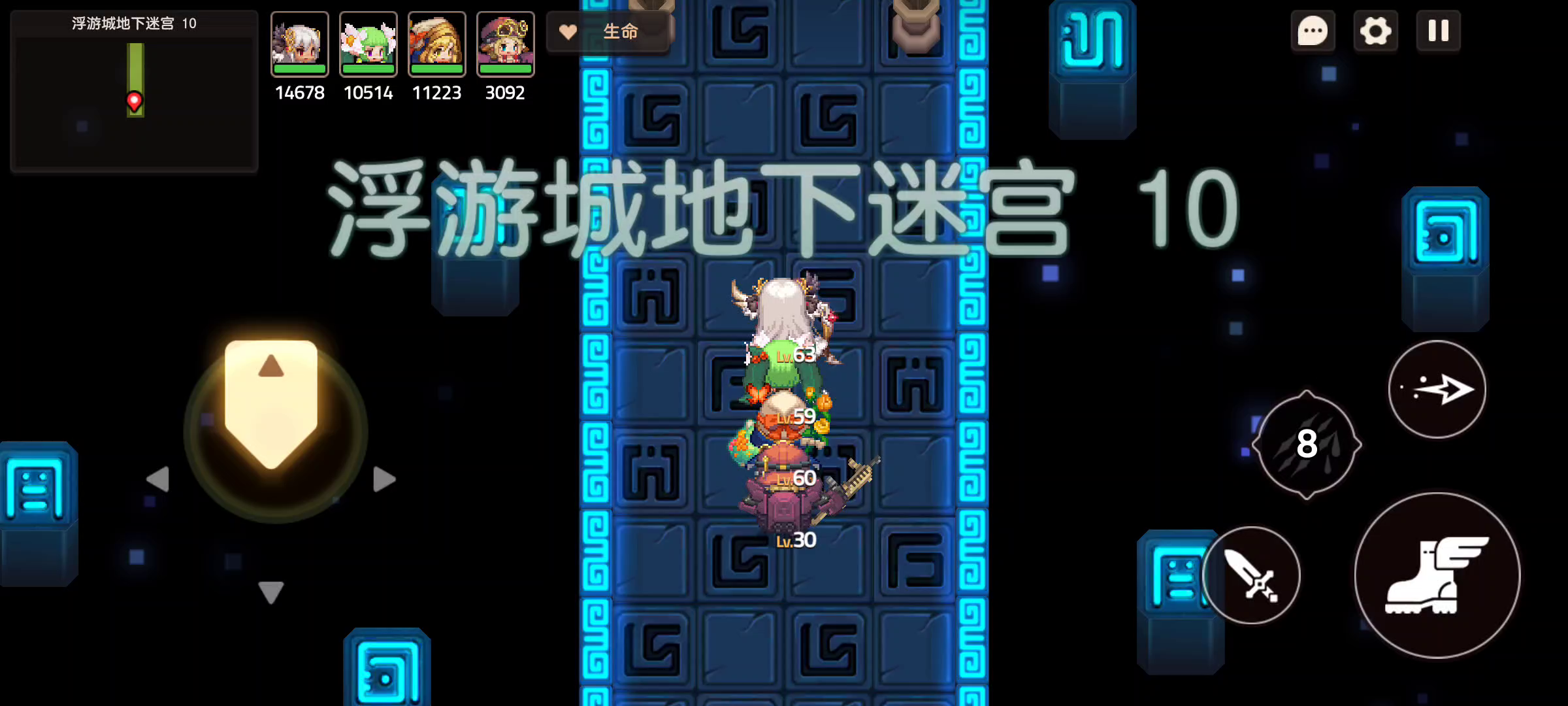Use the claw skill showing 8
Image resolution: width=1568 pixels, height=706 pixels.
(1307, 445)
